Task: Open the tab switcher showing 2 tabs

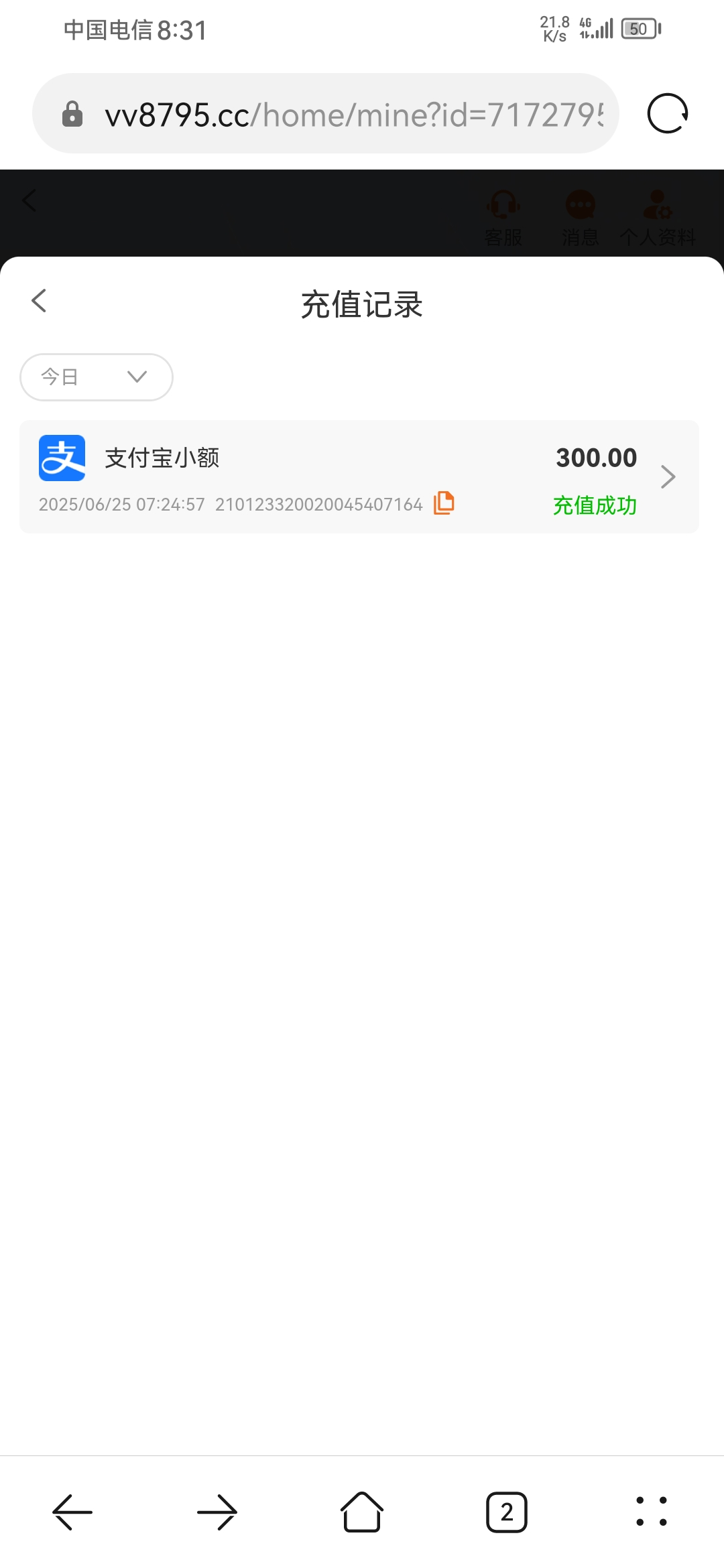Action: [507, 1512]
